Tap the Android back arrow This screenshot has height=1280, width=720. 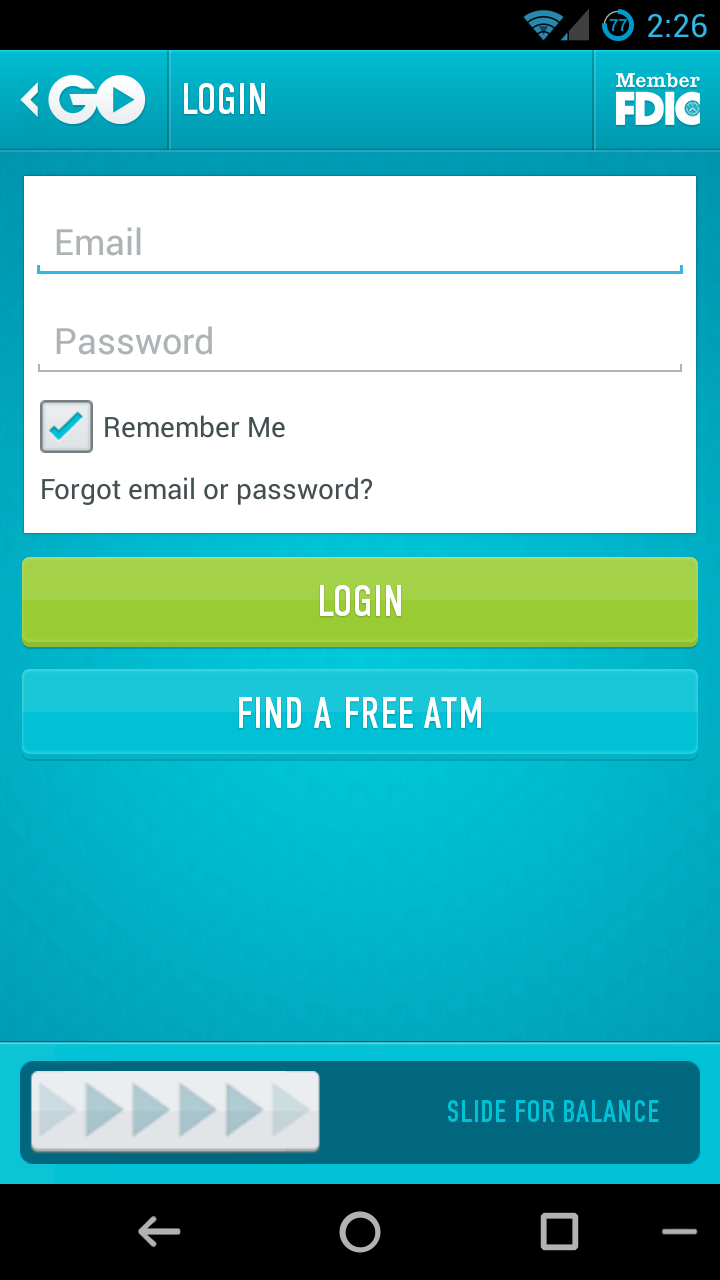pos(159,1232)
